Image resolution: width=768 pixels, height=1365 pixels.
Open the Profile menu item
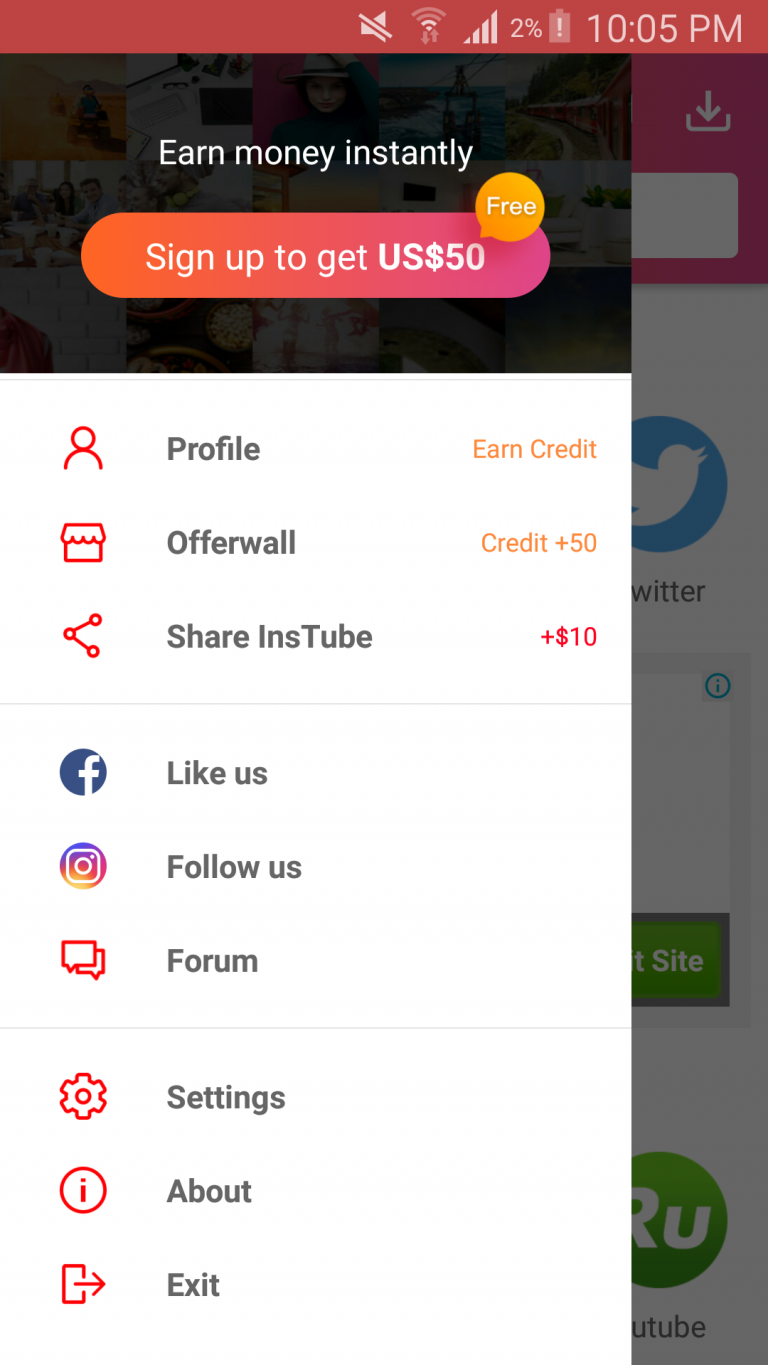tap(213, 449)
